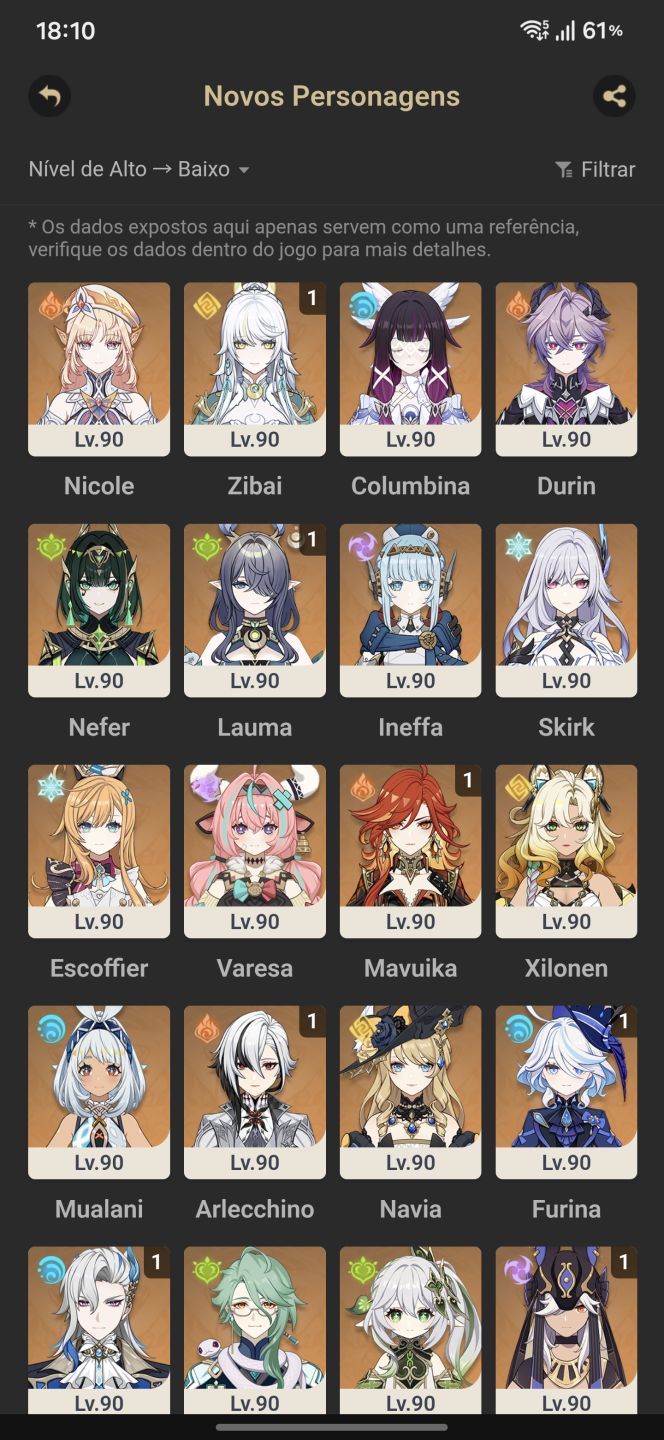Open the Filtrar filter options

click(595, 170)
